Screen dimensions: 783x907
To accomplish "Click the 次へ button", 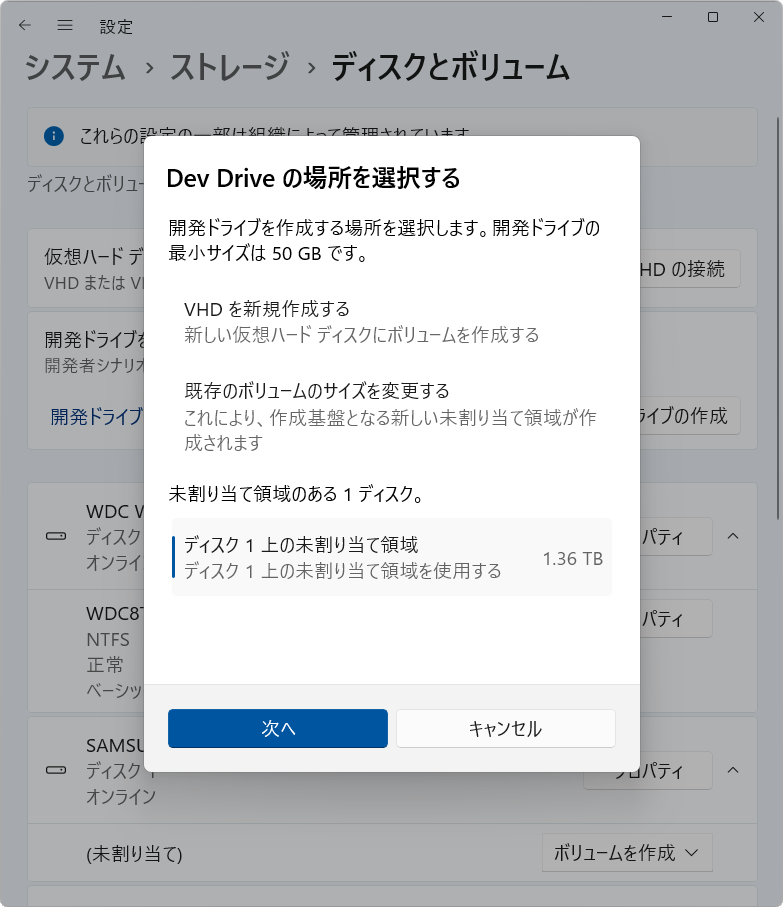I will point(277,728).
